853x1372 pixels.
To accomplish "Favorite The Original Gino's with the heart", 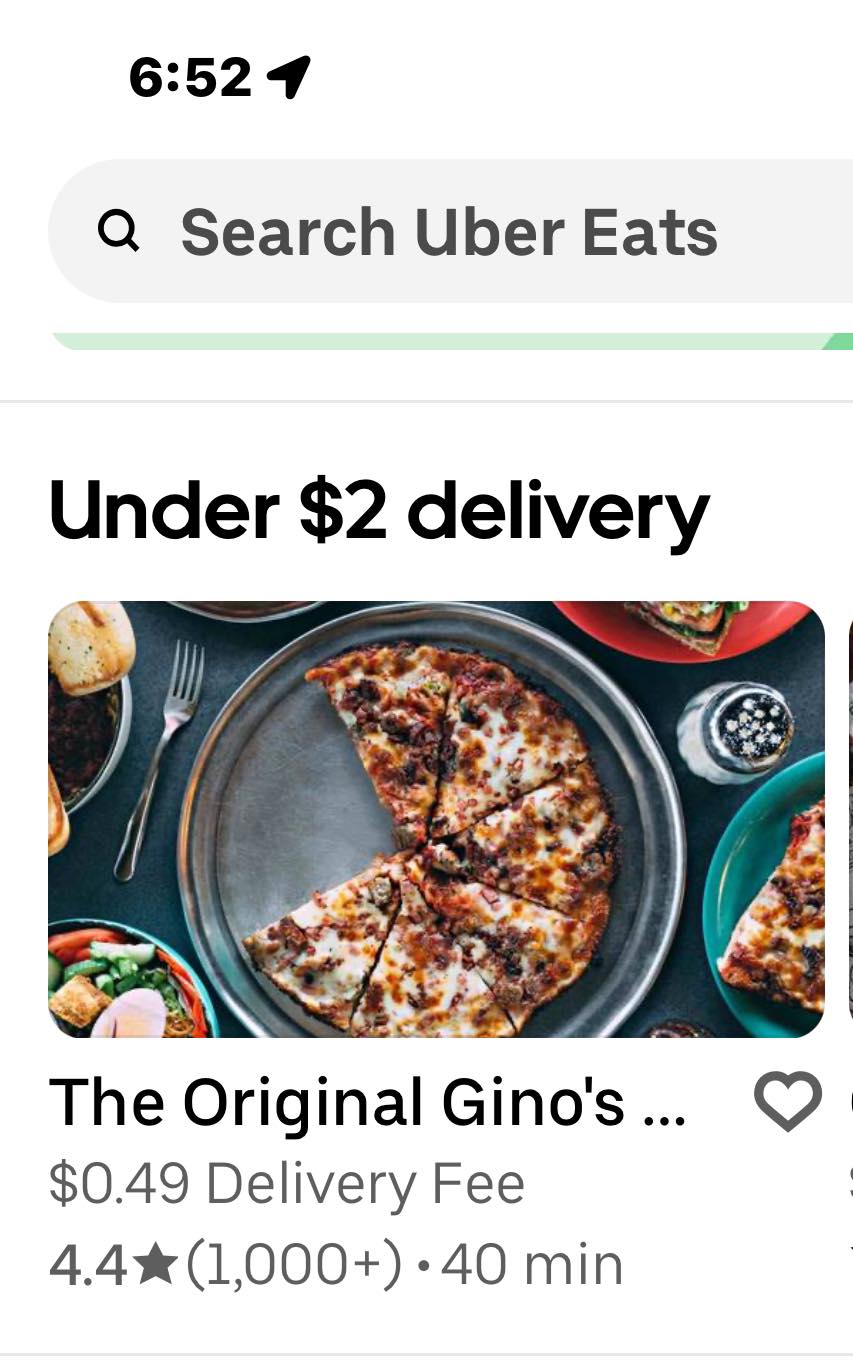I will coord(787,1101).
